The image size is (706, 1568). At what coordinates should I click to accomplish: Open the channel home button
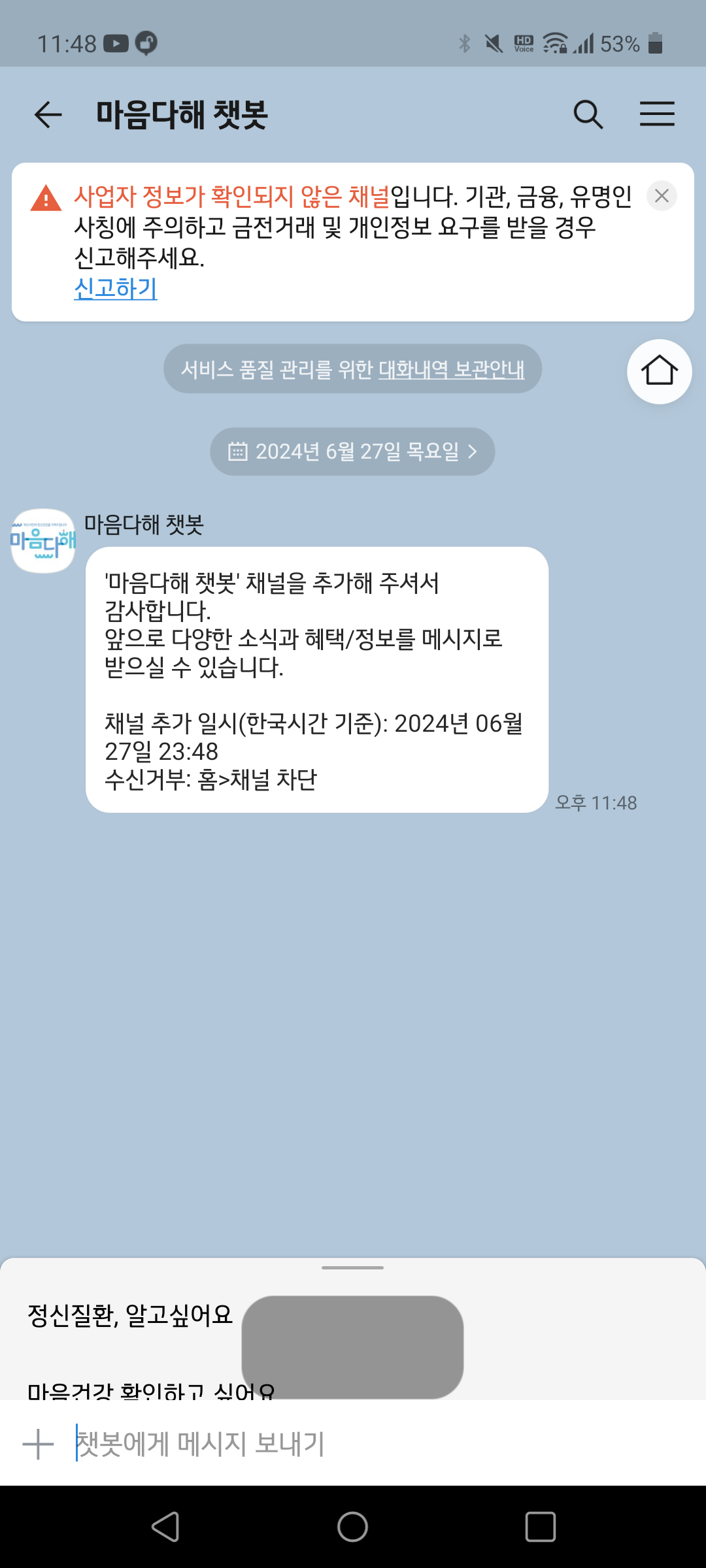click(x=659, y=371)
